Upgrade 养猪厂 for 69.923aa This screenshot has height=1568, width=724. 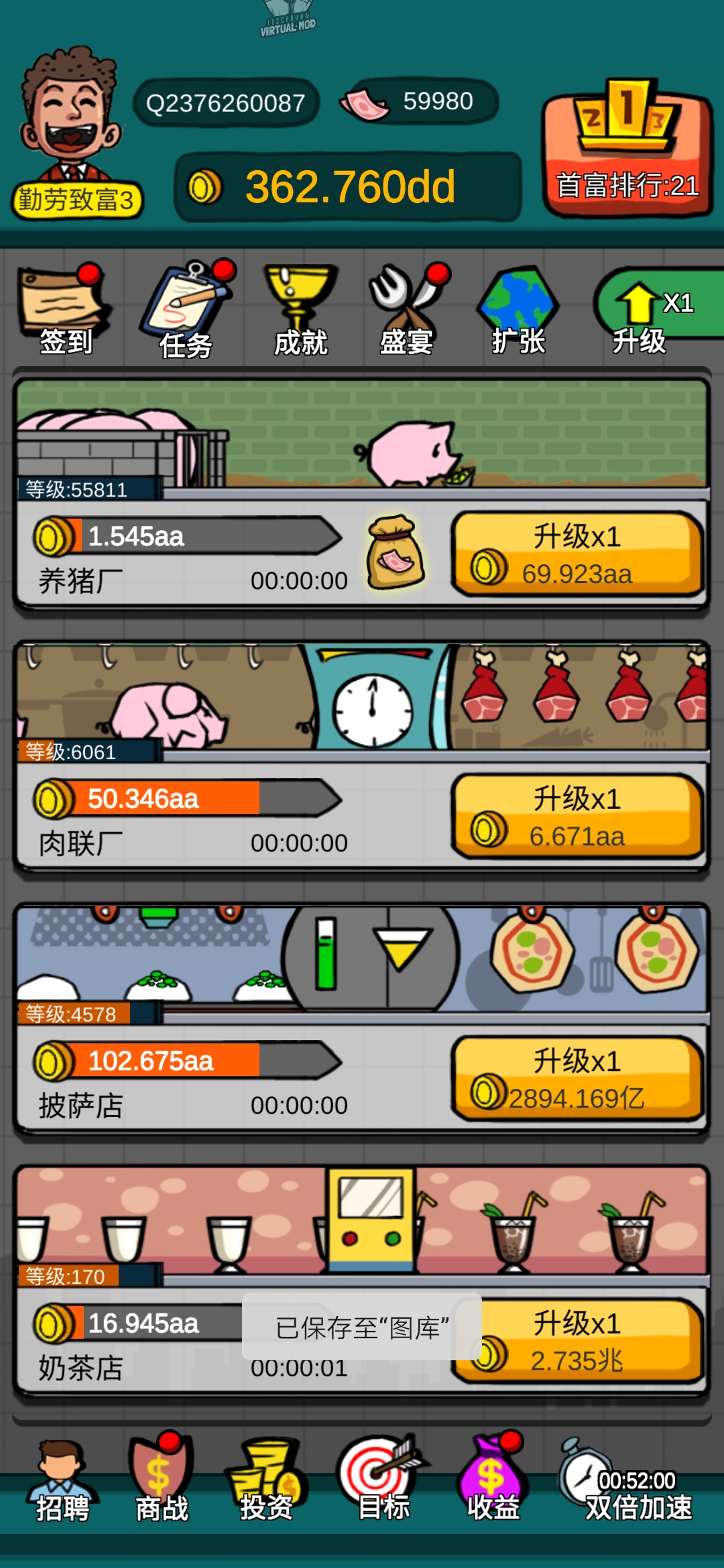(x=578, y=555)
